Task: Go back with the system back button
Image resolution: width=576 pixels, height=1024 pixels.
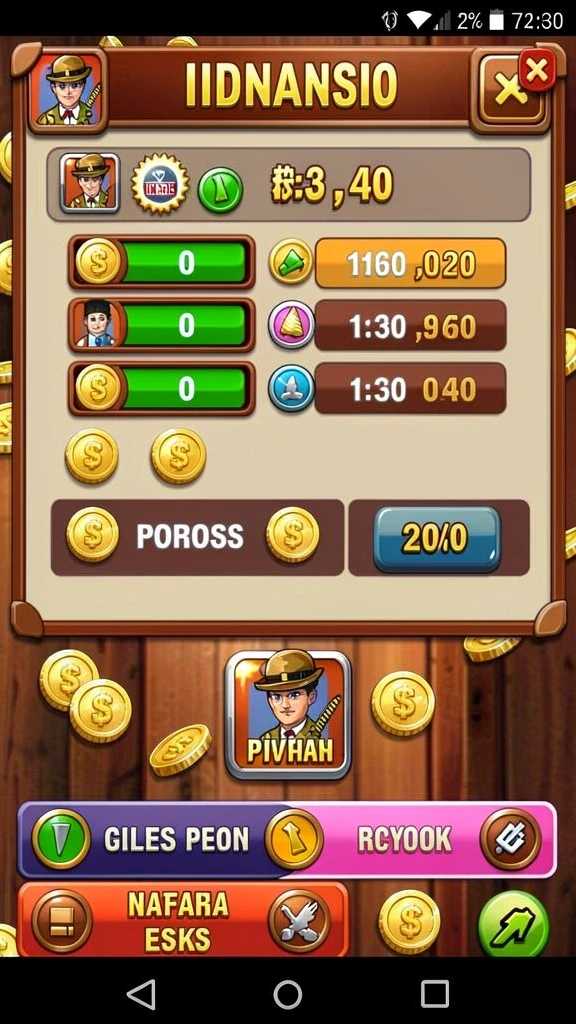Action: click(x=142, y=994)
